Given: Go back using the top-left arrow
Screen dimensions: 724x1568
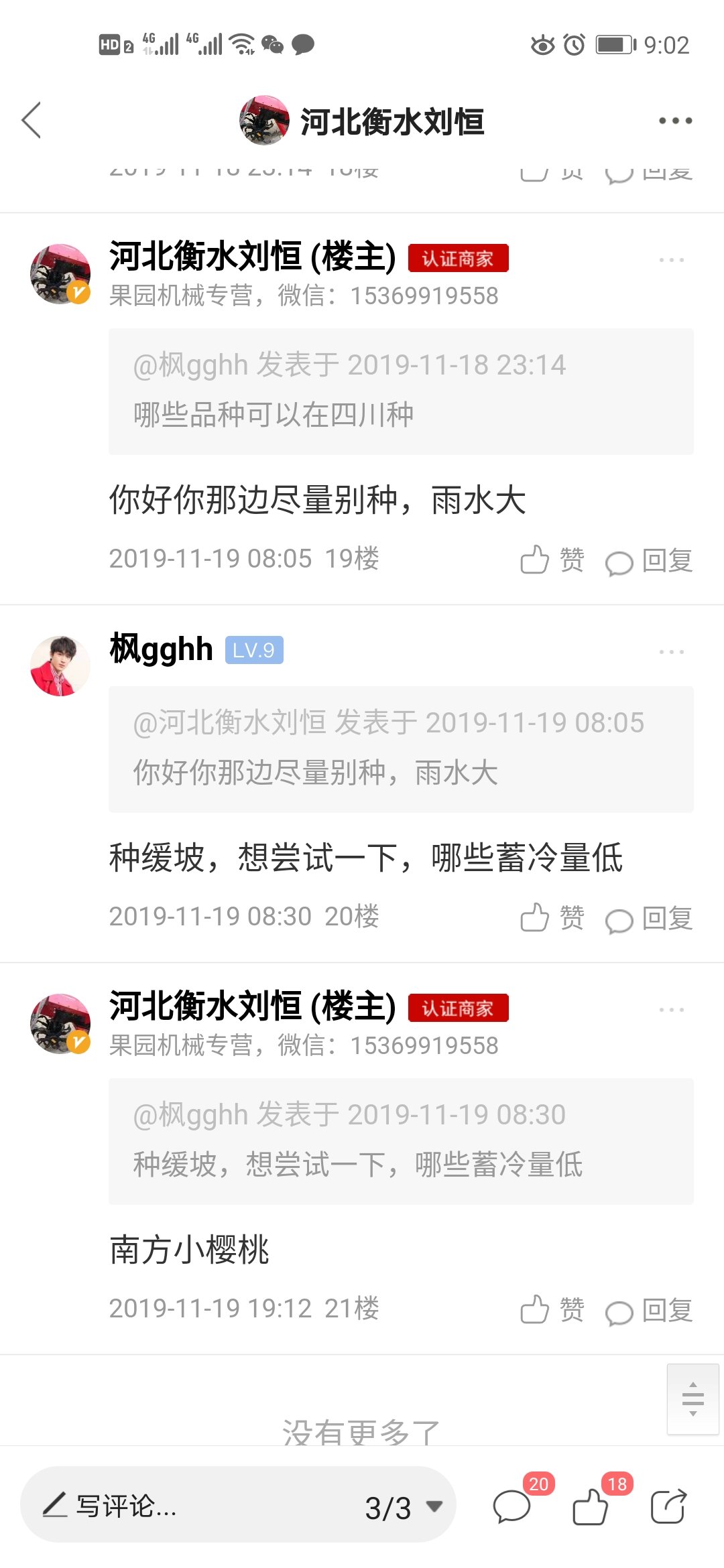Looking at the screenshot, I should pyautogui.click(x=32, y=121).
